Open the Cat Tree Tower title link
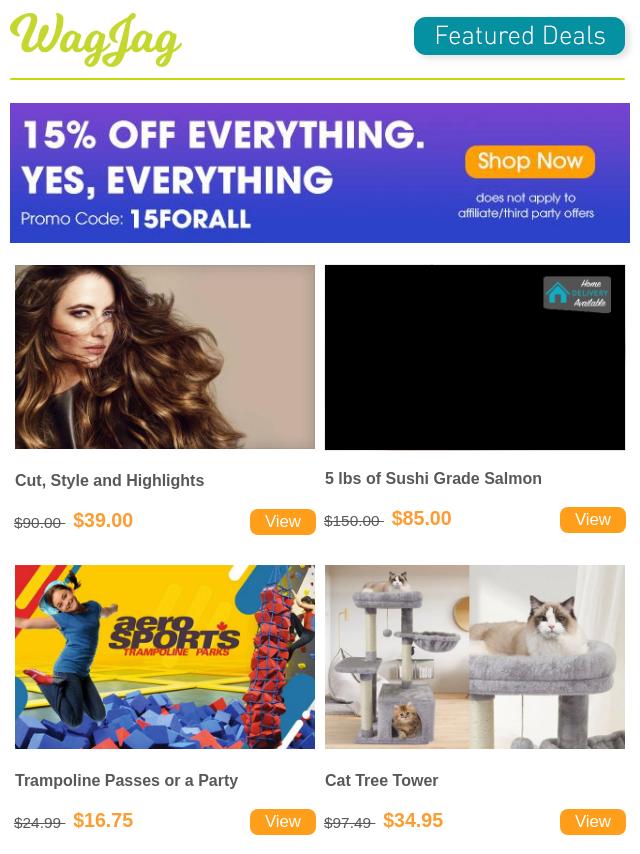Image resolution: width=640 pixels, height=854 pixels. tap(381, 780)
